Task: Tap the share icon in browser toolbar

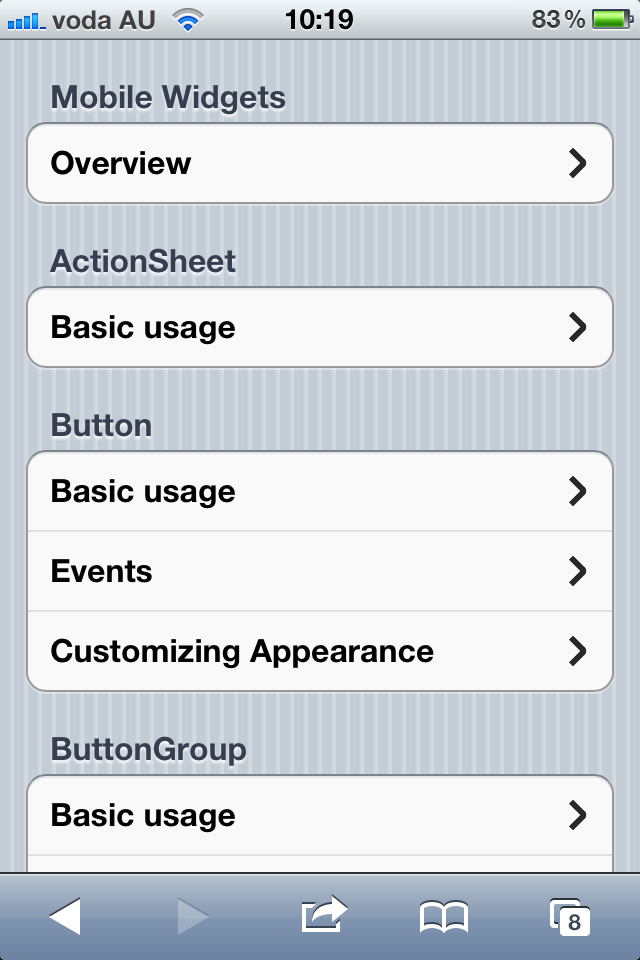Action: 323,915
